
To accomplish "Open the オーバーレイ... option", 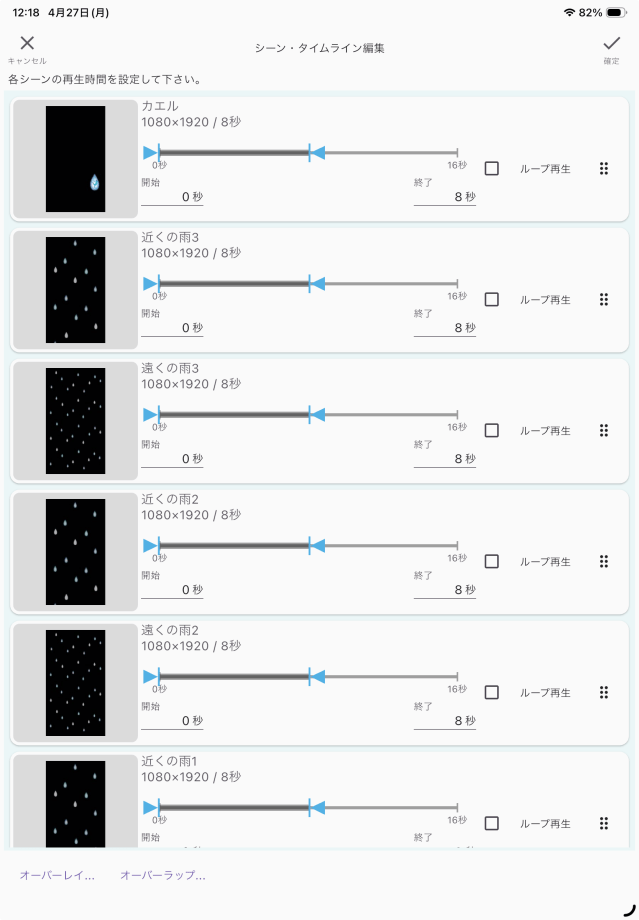I will point(57,875).
